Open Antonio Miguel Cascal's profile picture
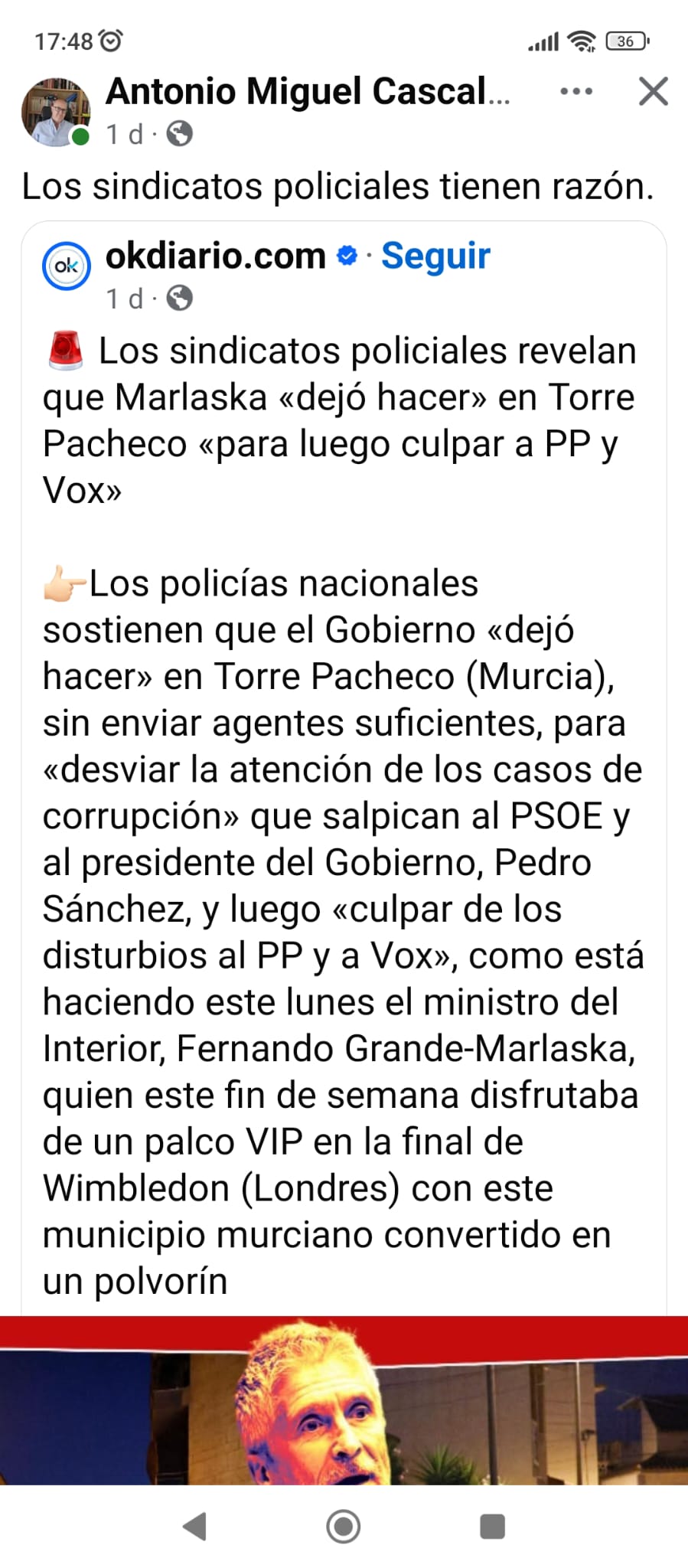688x1568 pixels. click(x=54, y=112)
